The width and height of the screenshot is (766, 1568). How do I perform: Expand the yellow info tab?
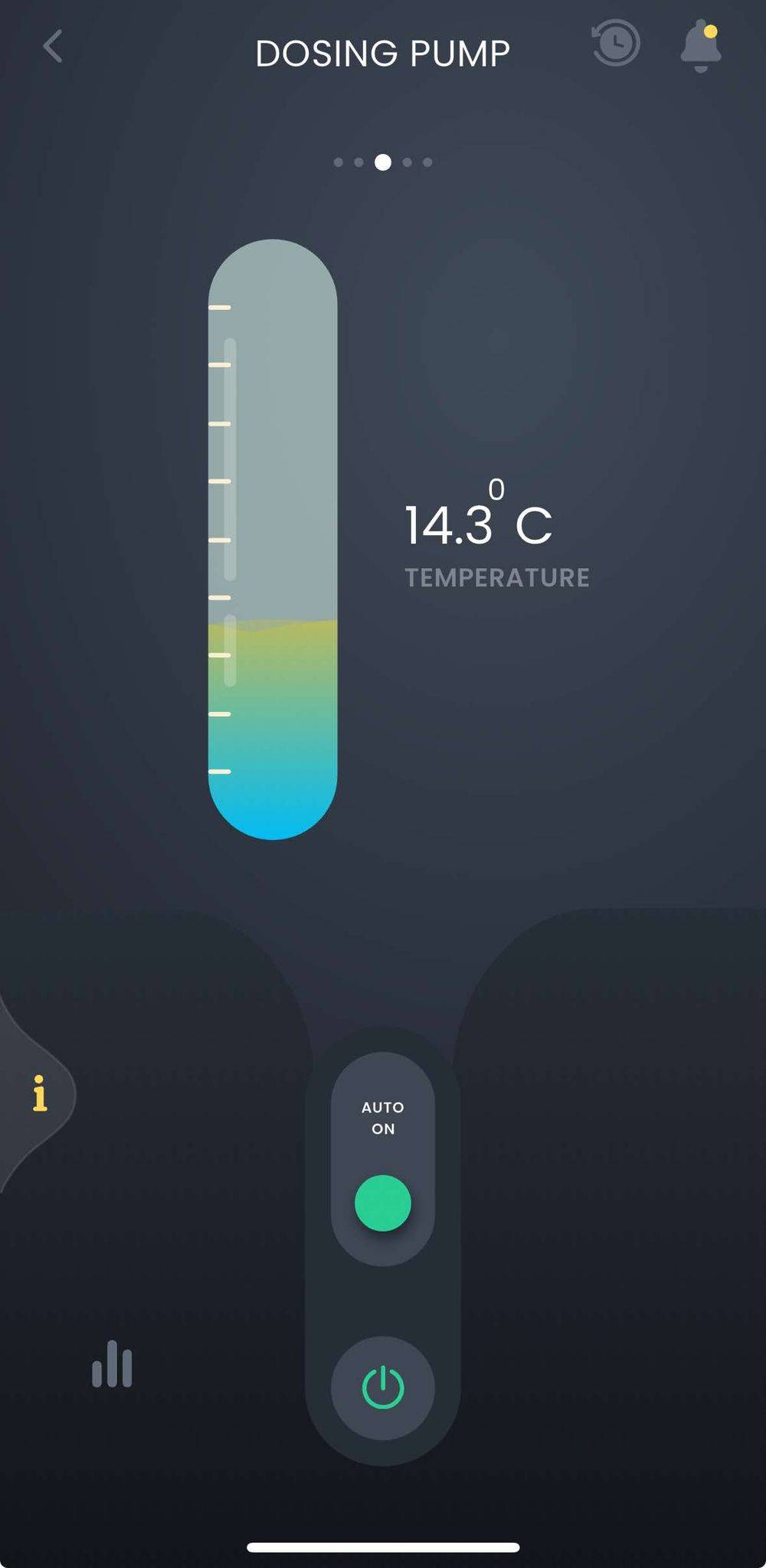point(40,1093)
